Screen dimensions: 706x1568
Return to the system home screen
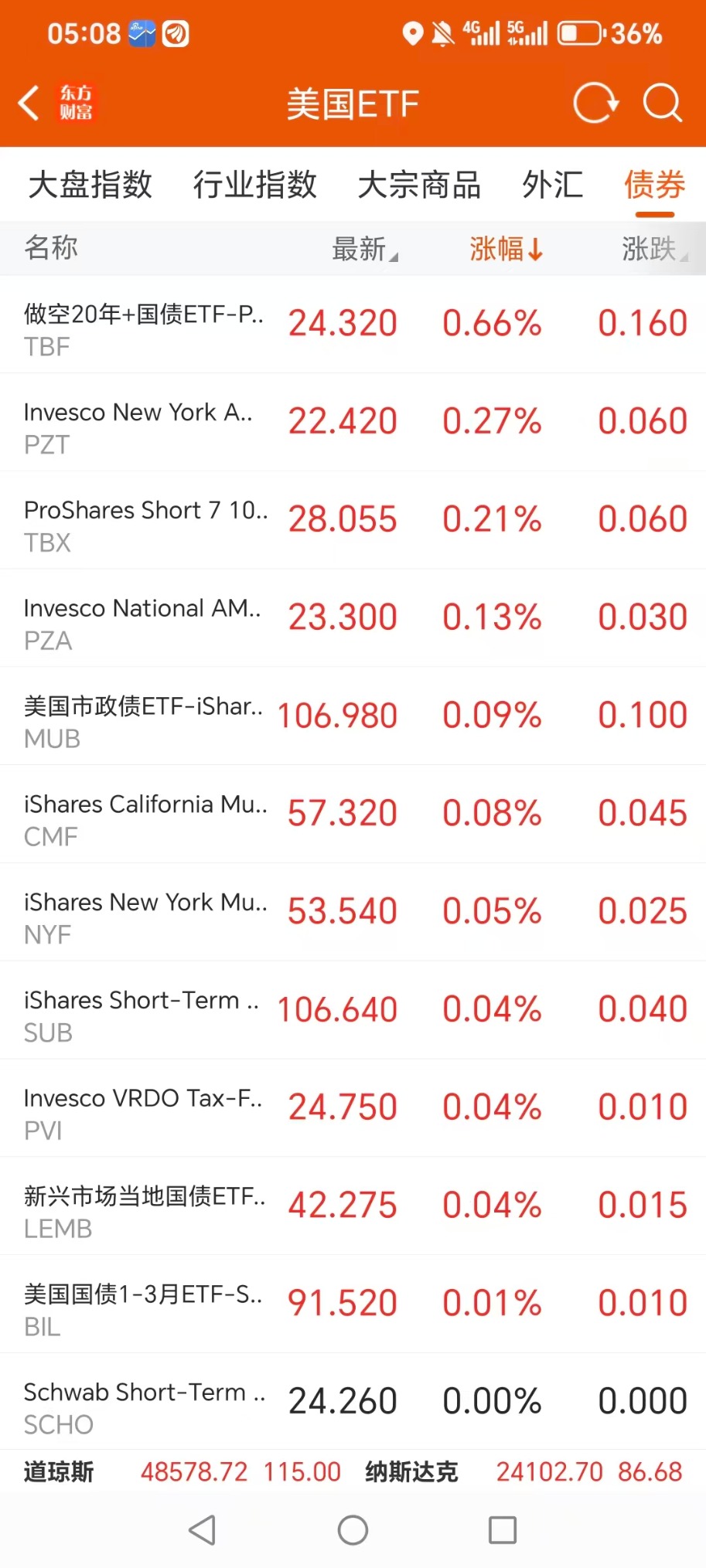(x=353, y=1530)
